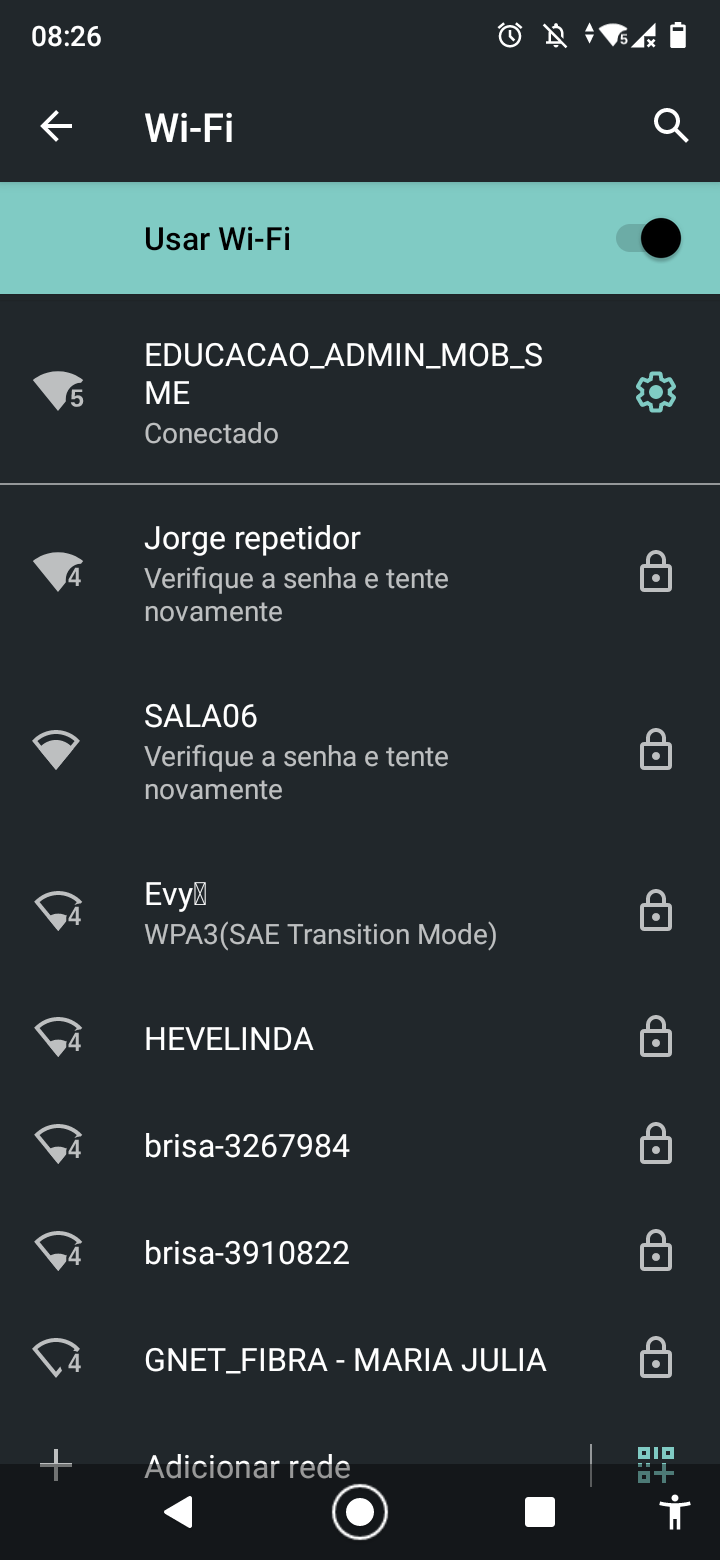Viewport: 720px width, 1560px height.
Task: Go back from Wi-Fi settings
Action: coord(56,126)
